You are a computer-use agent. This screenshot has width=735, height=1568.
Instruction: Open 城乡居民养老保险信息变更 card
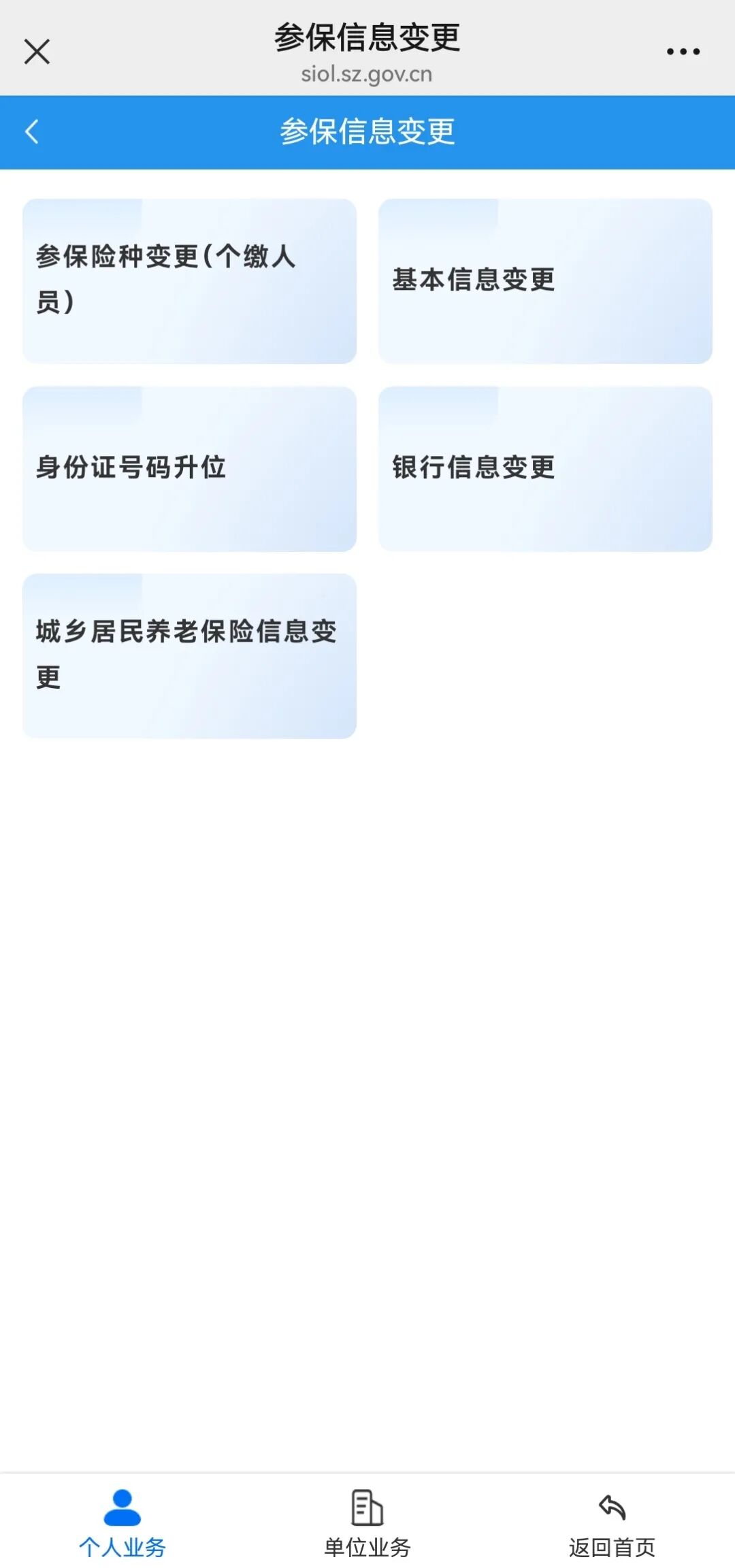[189, 656]
